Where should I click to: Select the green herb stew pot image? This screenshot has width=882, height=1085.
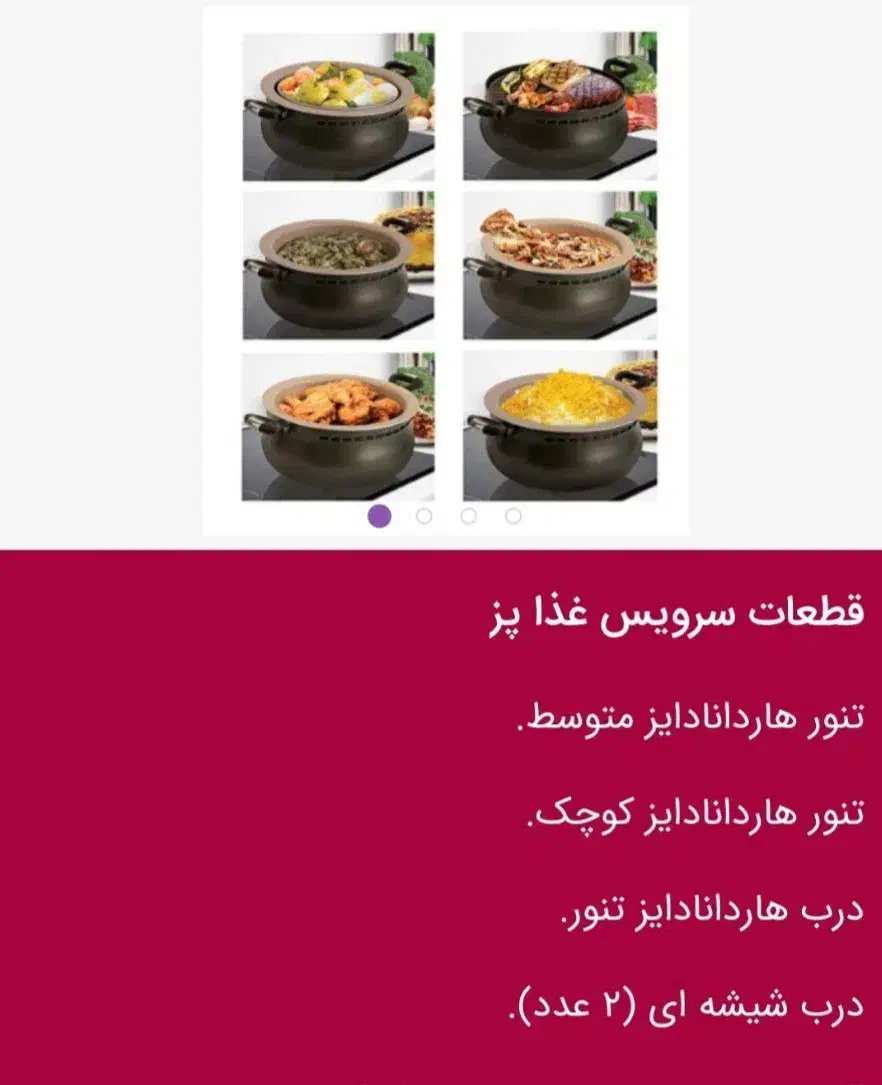pos(340,265)
